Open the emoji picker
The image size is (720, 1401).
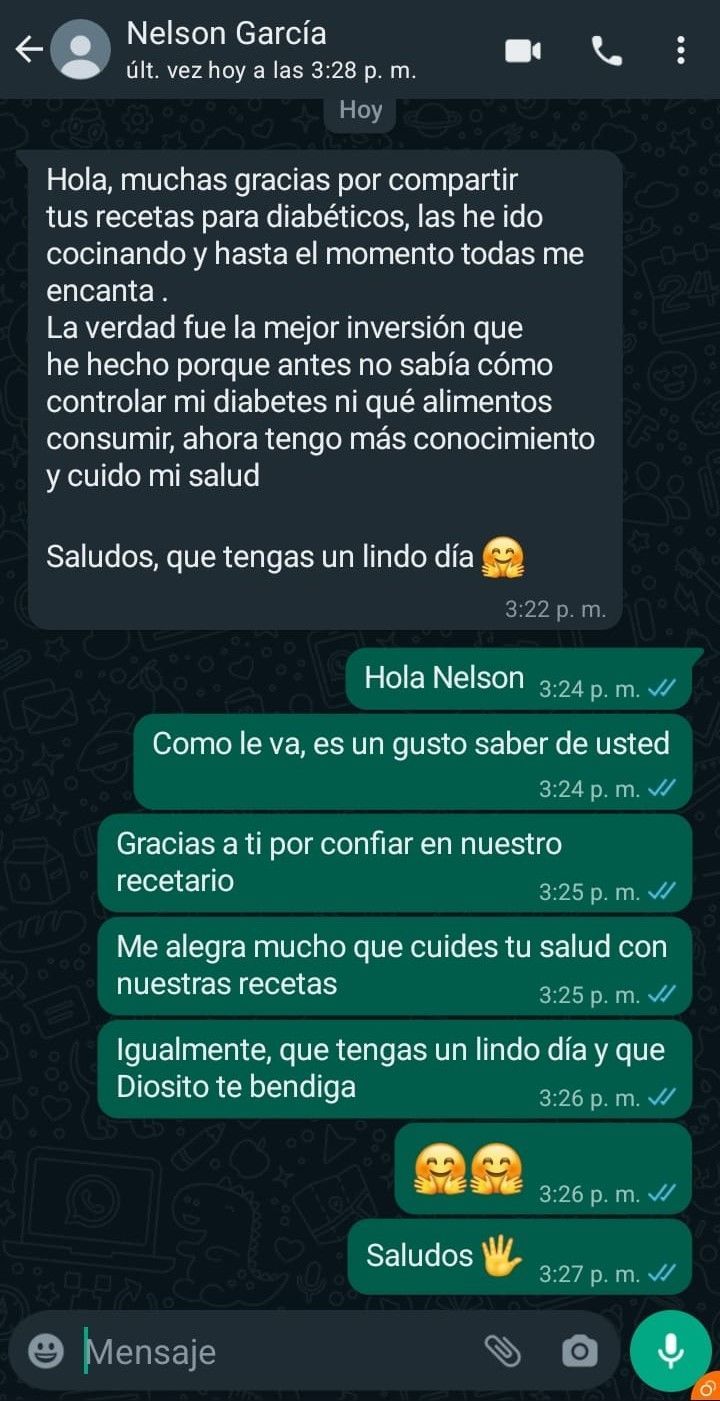pyautogui.click(x=45, y=1351)
